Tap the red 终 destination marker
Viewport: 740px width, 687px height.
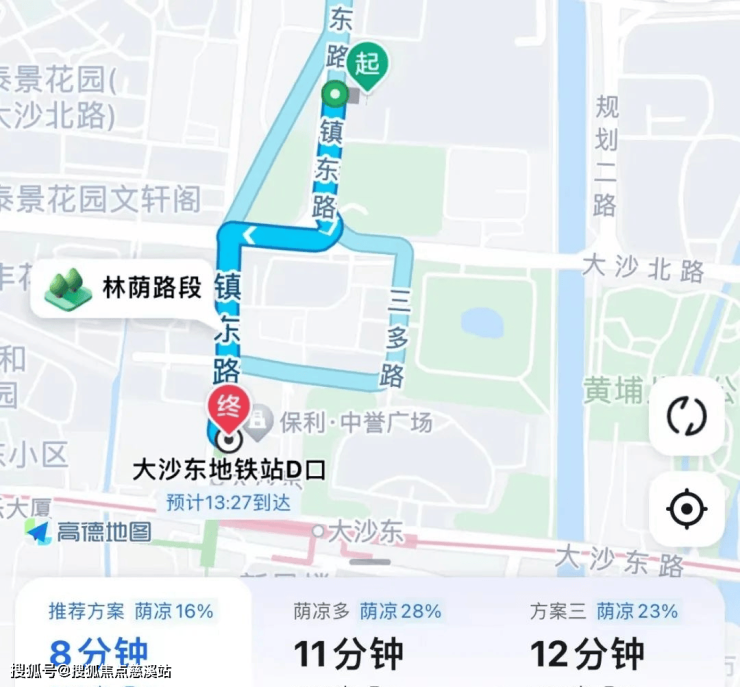pyautogui.click(x=226, y=408)
